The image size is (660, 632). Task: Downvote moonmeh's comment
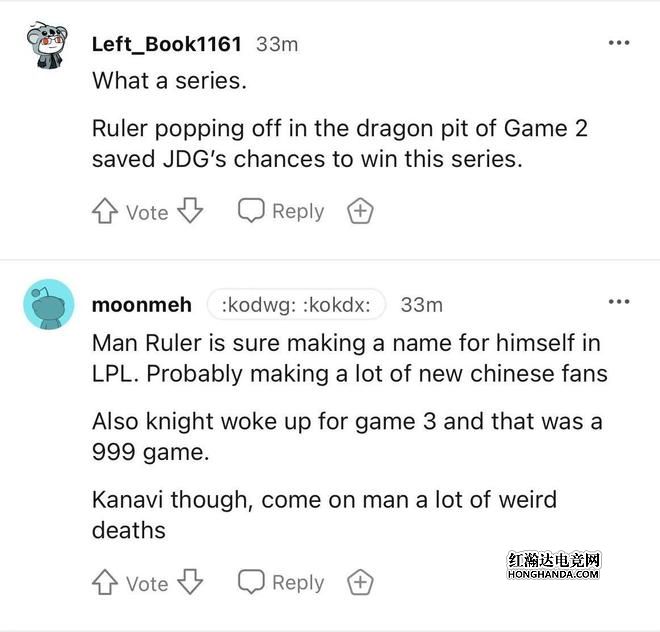pyautogui.click(x=190, y=582)
